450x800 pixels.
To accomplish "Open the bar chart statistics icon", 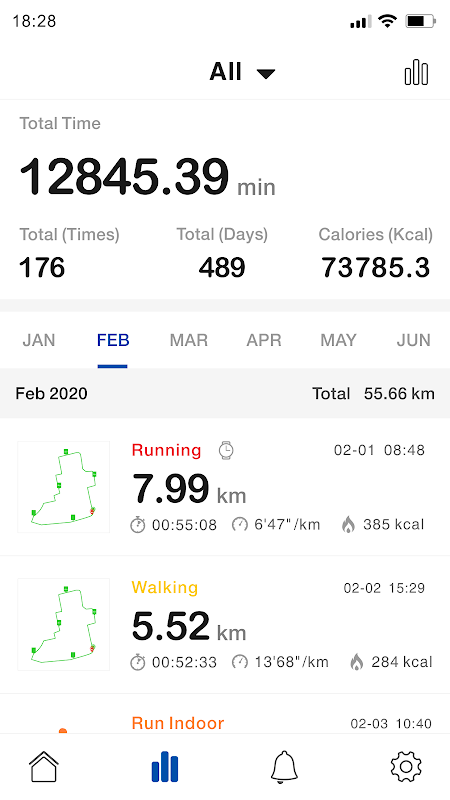I will click(416, 72).
